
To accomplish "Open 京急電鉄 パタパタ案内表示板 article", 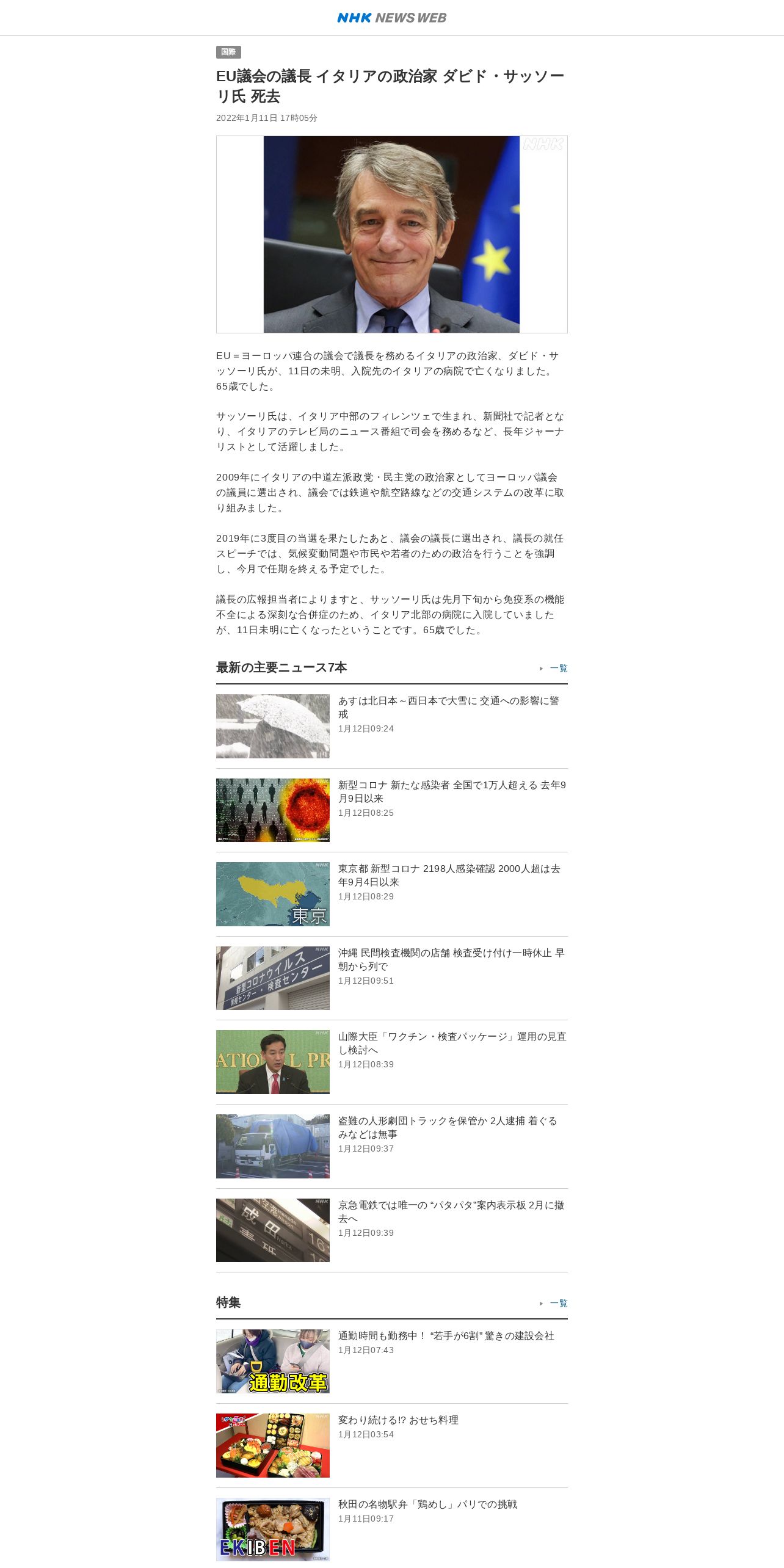I will tap(391, 1230).
